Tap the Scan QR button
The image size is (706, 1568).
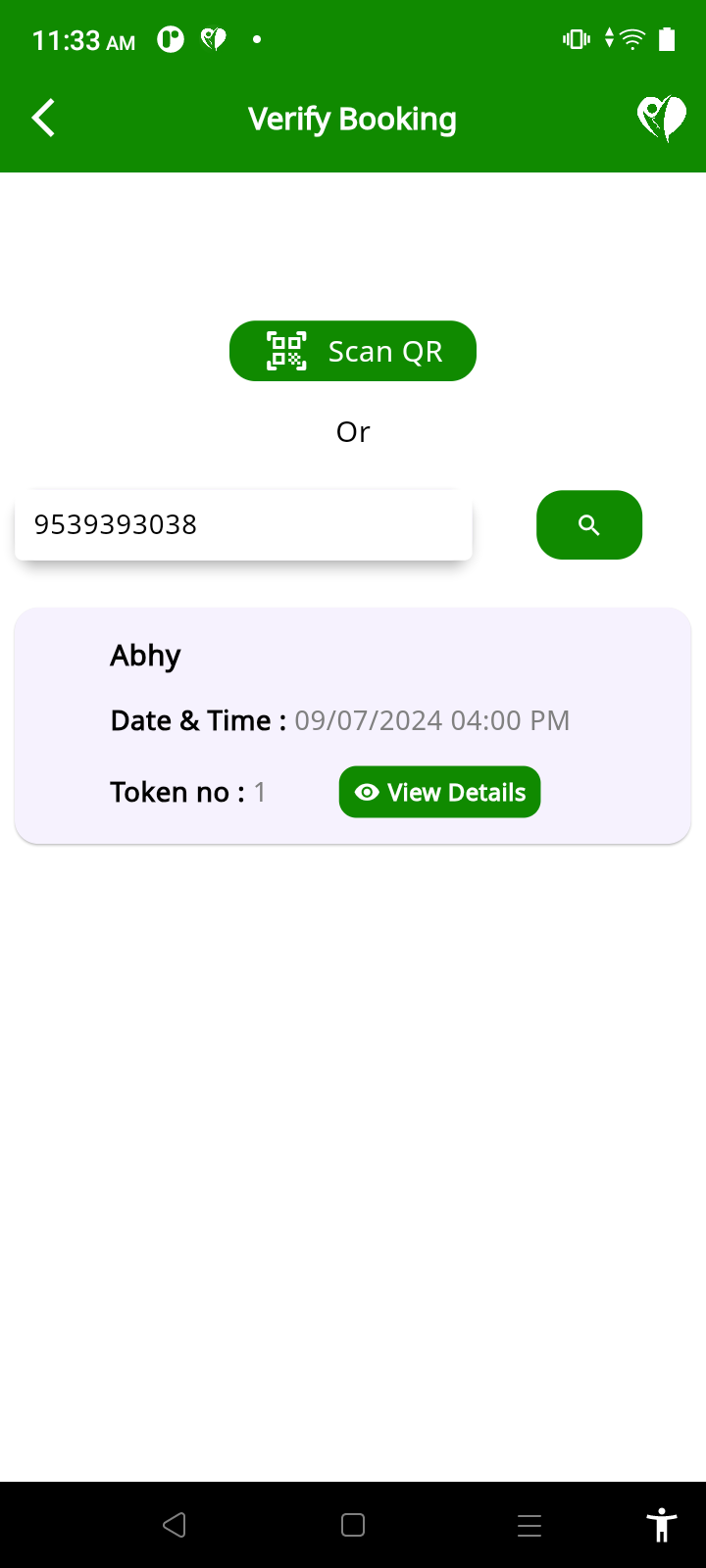click(353, 351)
